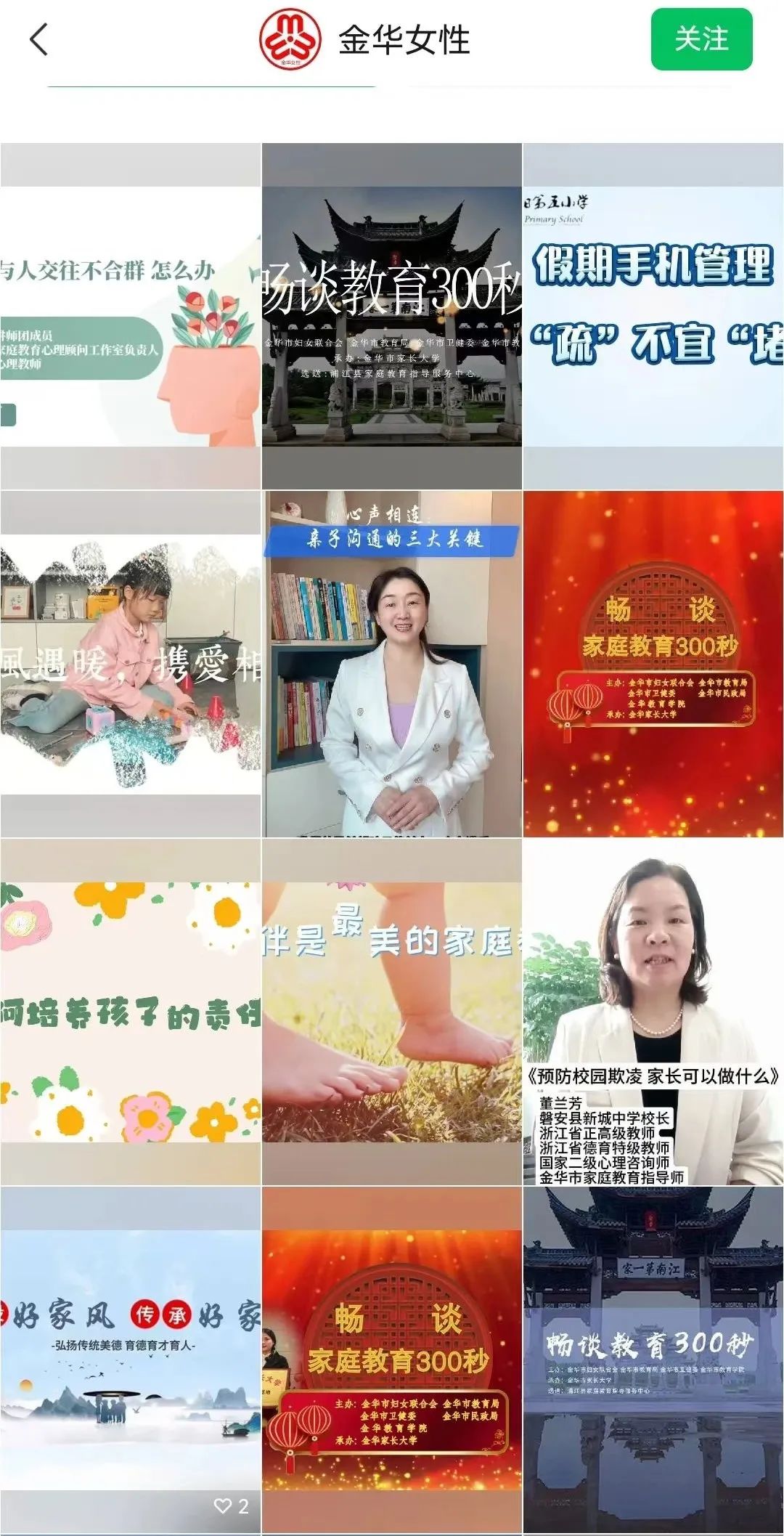
Task: Follow 金华女性 with the green 关注 button
Action: [x=701, y=39]
